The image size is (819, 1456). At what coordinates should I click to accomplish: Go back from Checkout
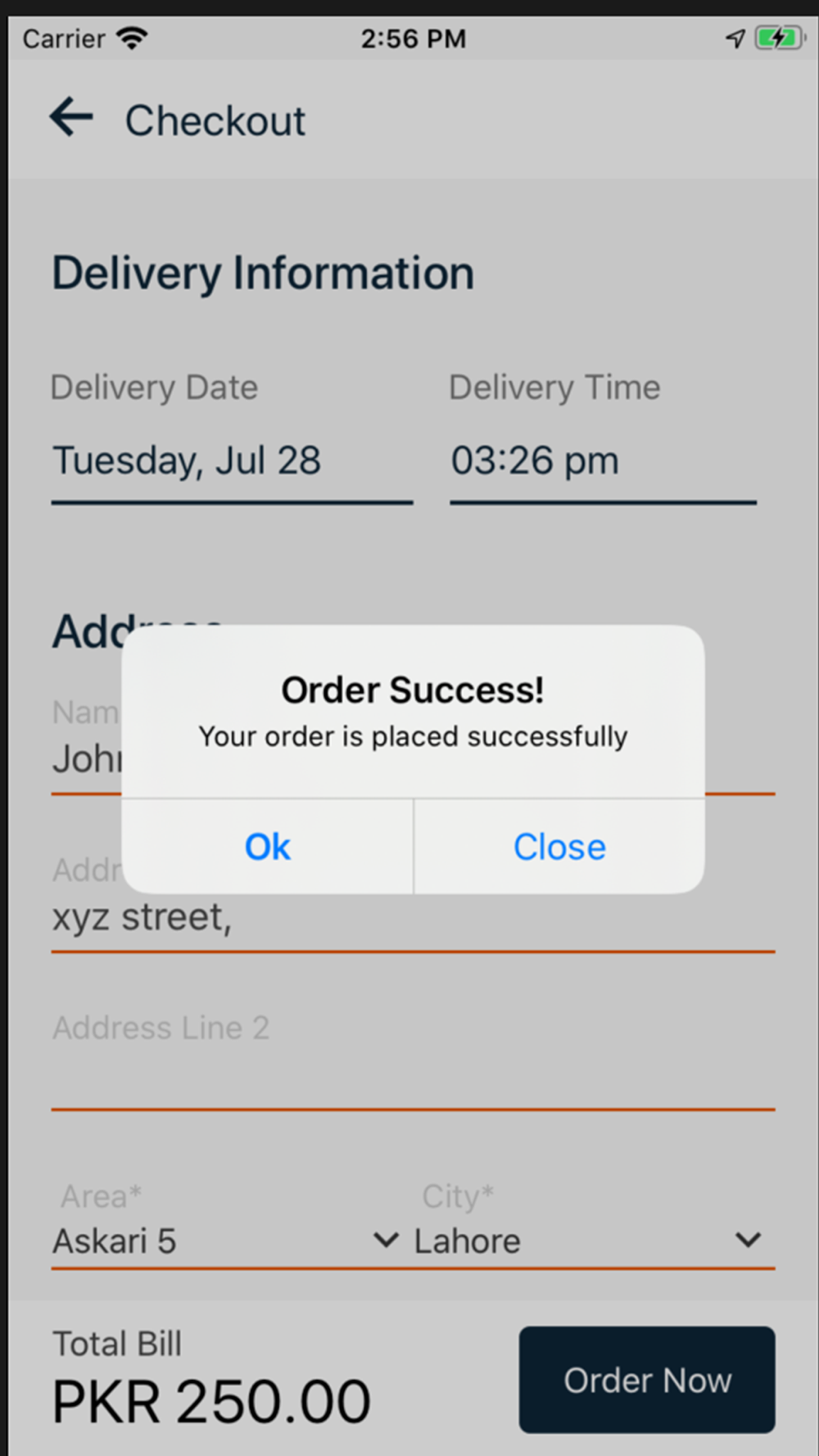click(71, 117)
